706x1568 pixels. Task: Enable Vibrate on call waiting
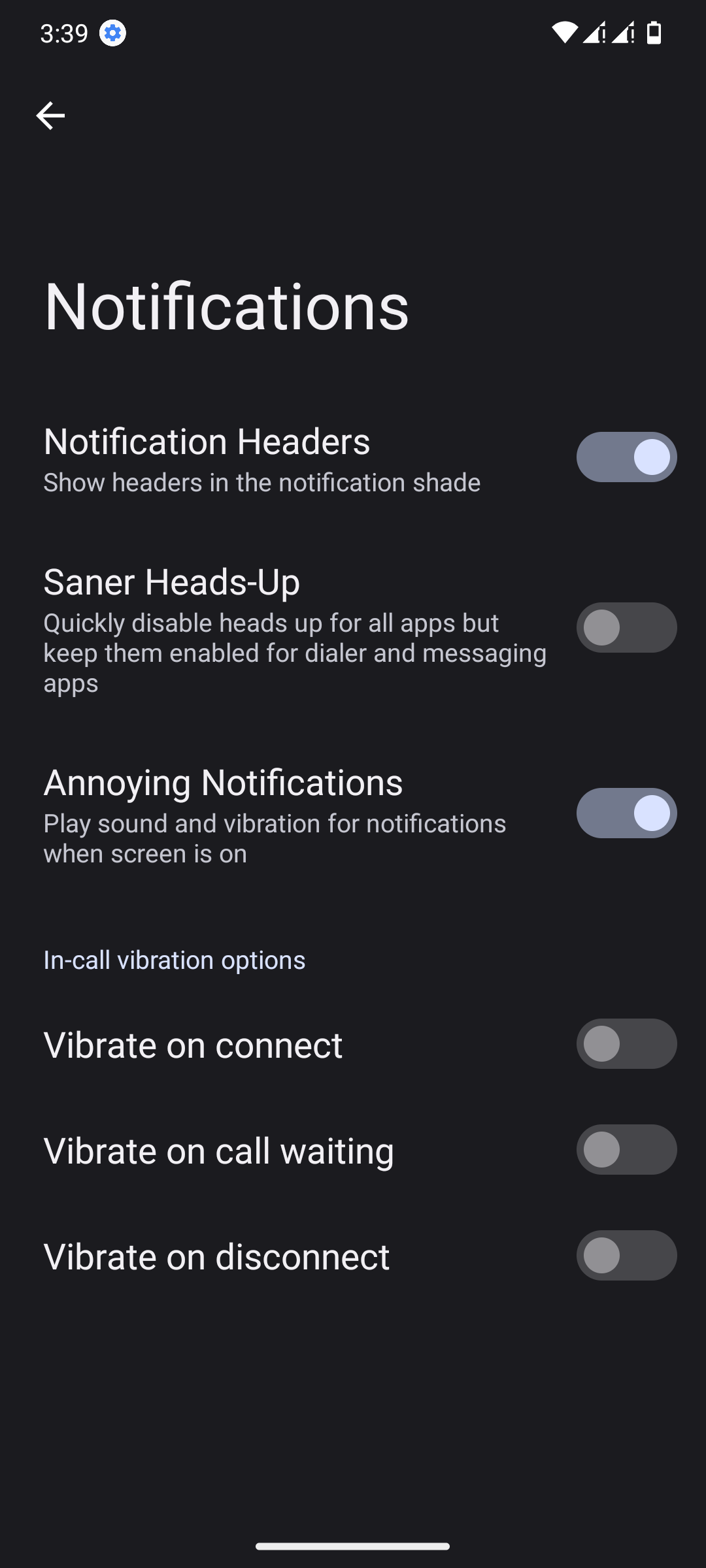click(x=626, y=1149)
